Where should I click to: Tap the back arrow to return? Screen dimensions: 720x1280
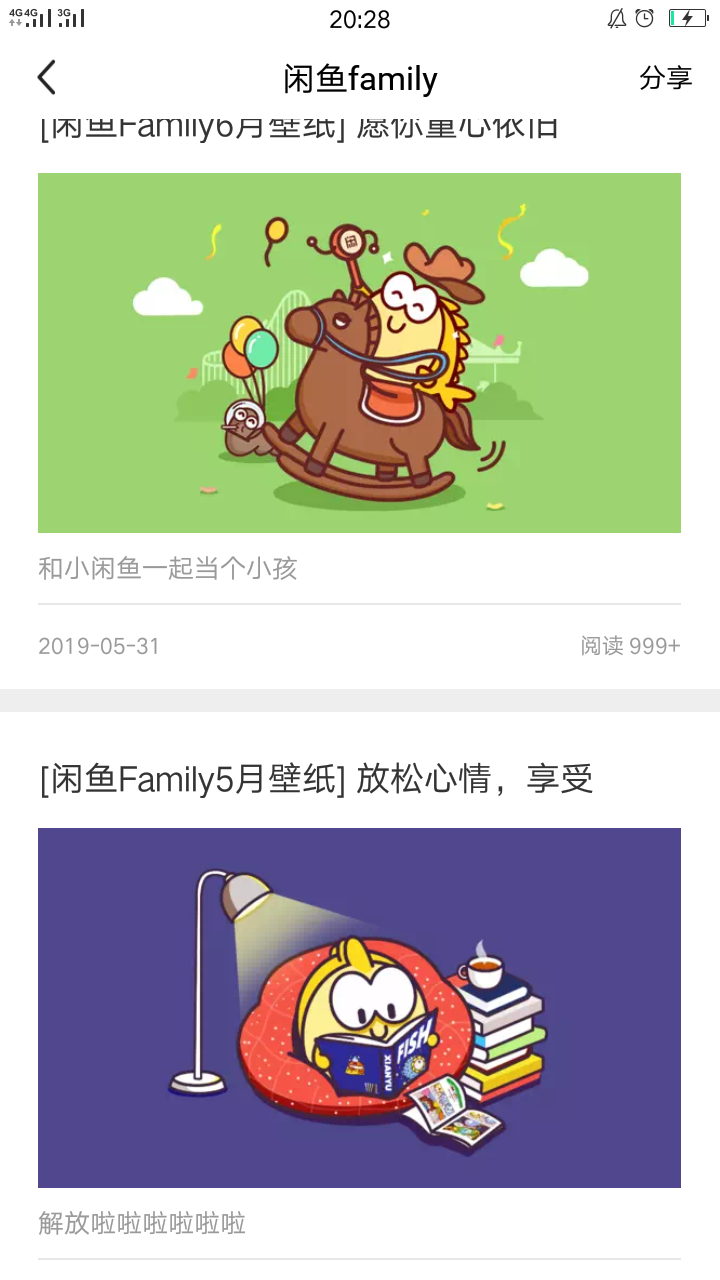point(46,77)
